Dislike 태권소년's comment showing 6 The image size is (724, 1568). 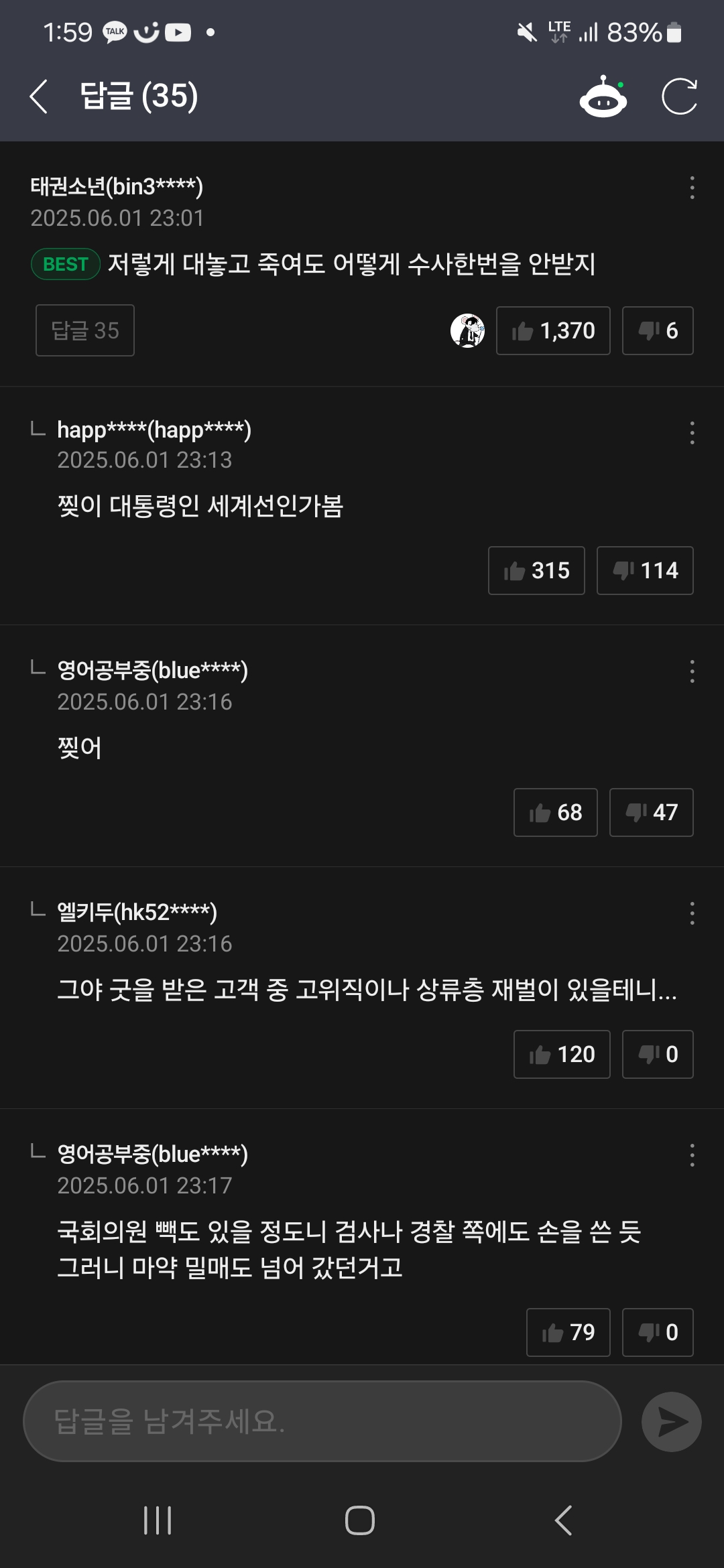(658, 330)
